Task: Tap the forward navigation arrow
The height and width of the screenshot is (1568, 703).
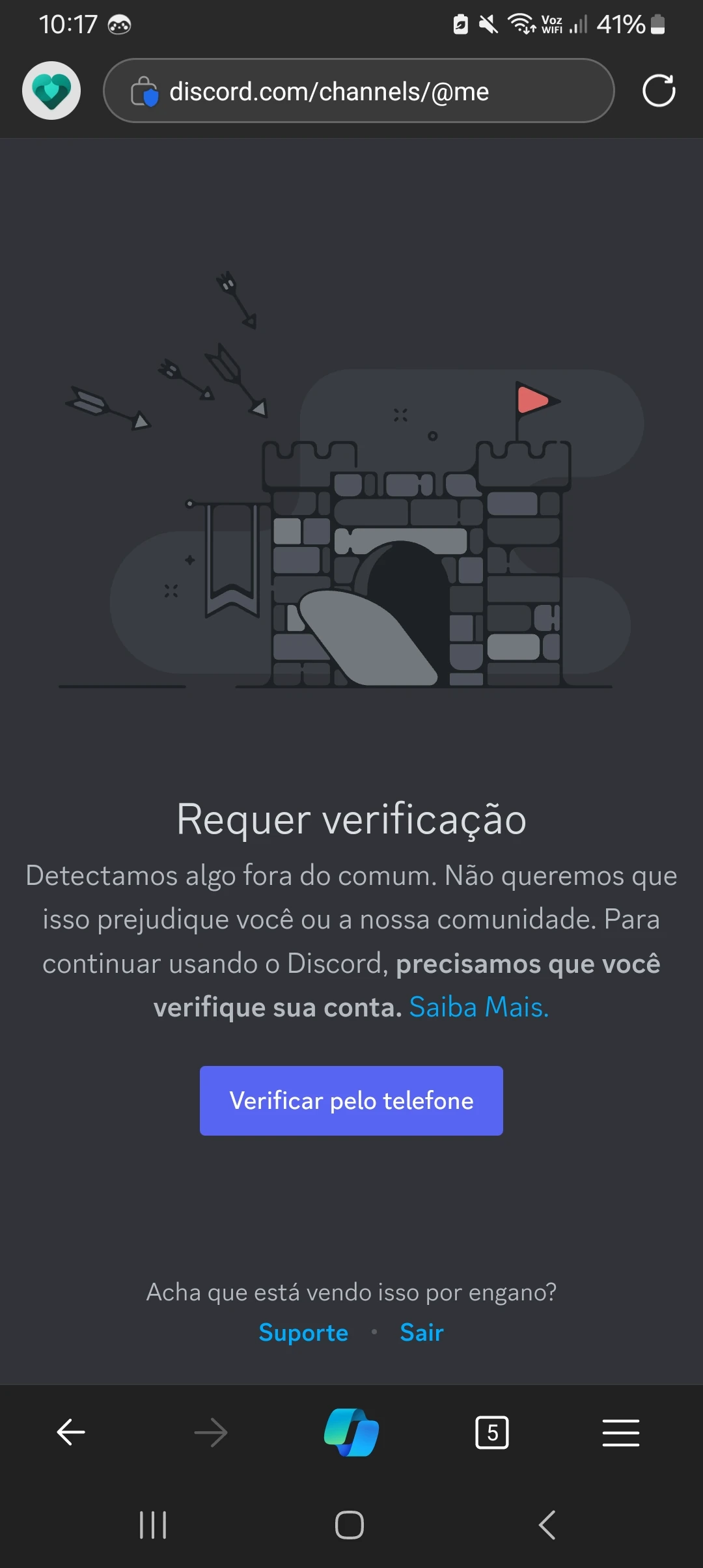Action: click(x=210, y=1432)
